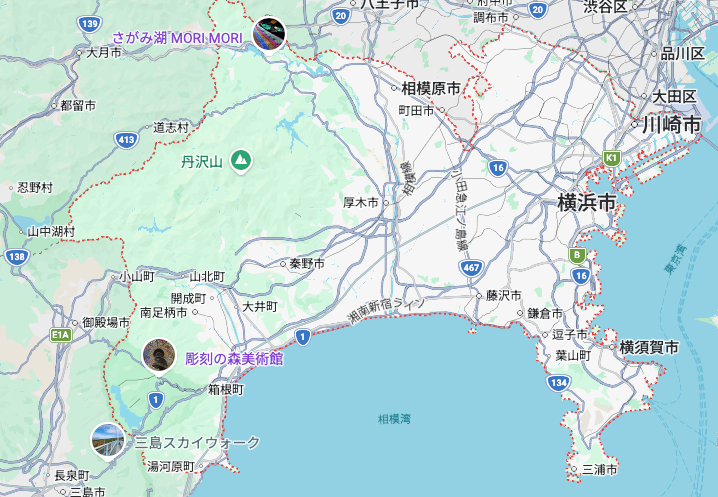Tap the 三島スカイウォーク photo marker

[108, 441]
